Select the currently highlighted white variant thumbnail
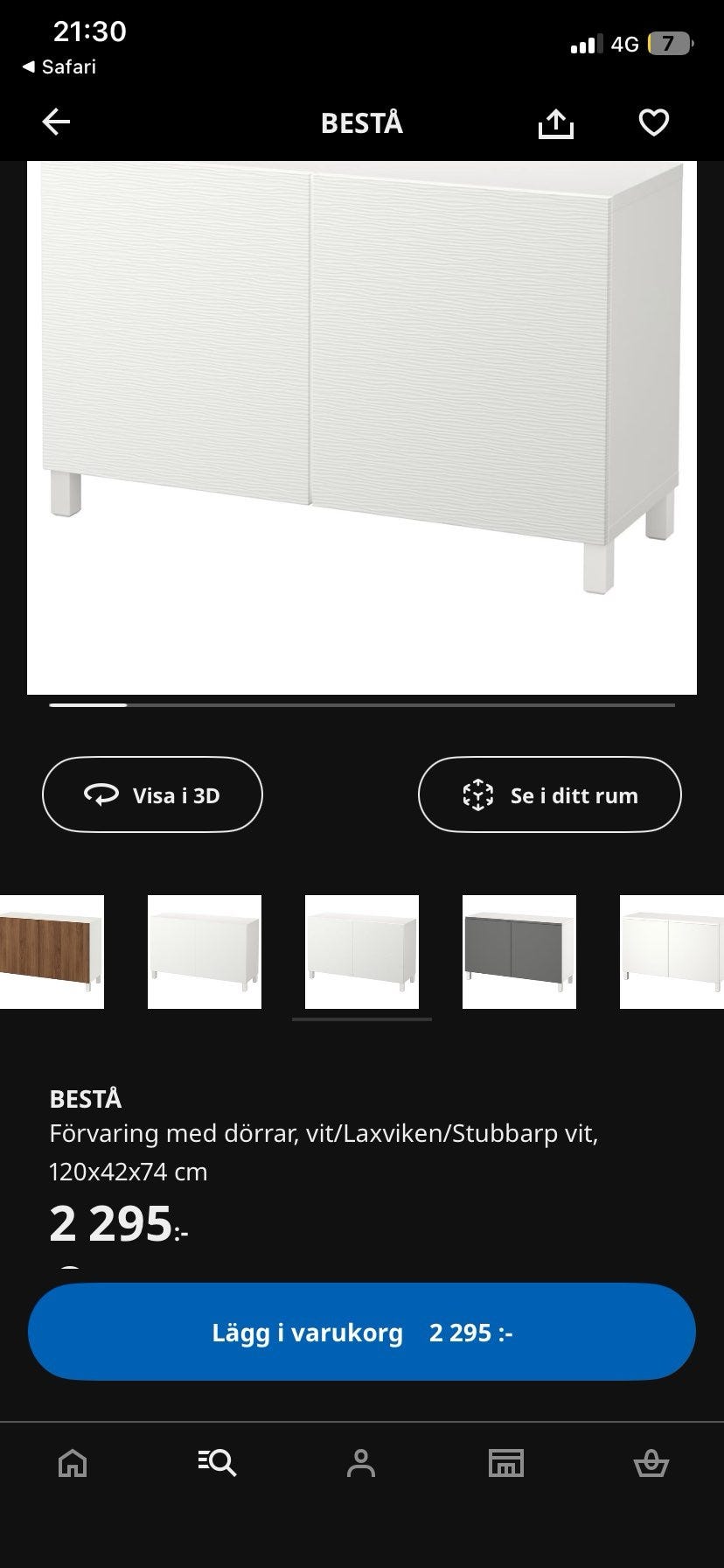724x1568 pixels. (360, 951)
